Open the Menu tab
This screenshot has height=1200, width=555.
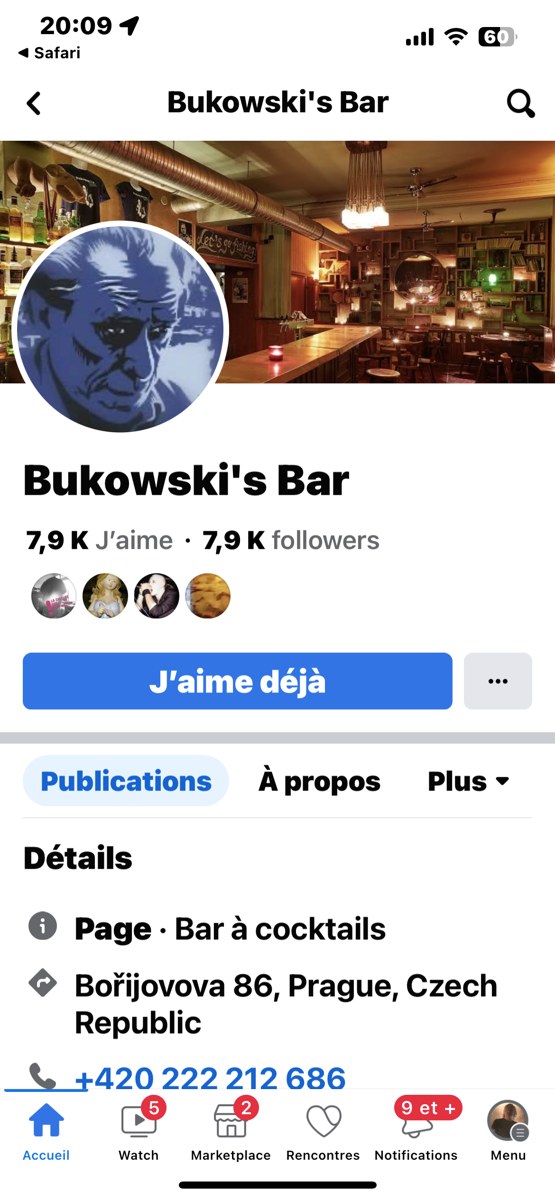(508, 1132)
